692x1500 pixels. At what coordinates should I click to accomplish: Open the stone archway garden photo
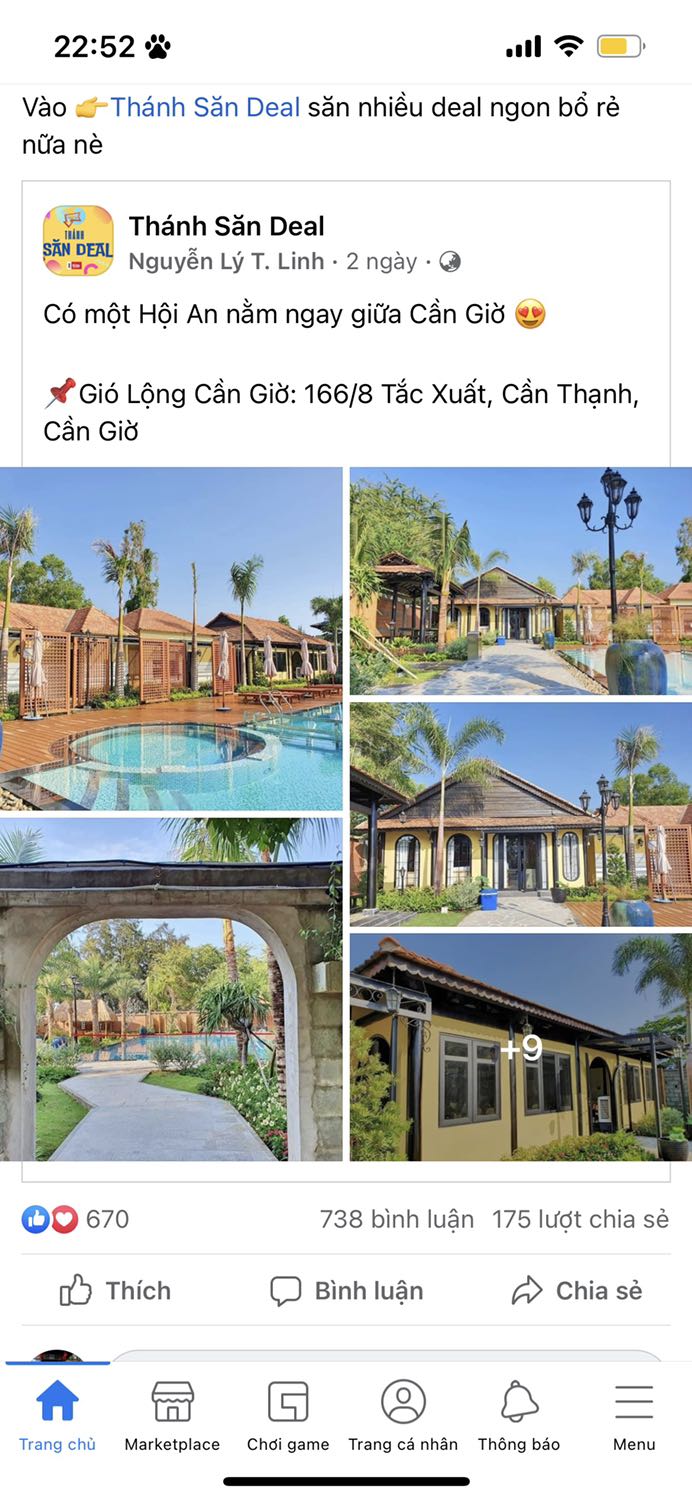[171, 990]
